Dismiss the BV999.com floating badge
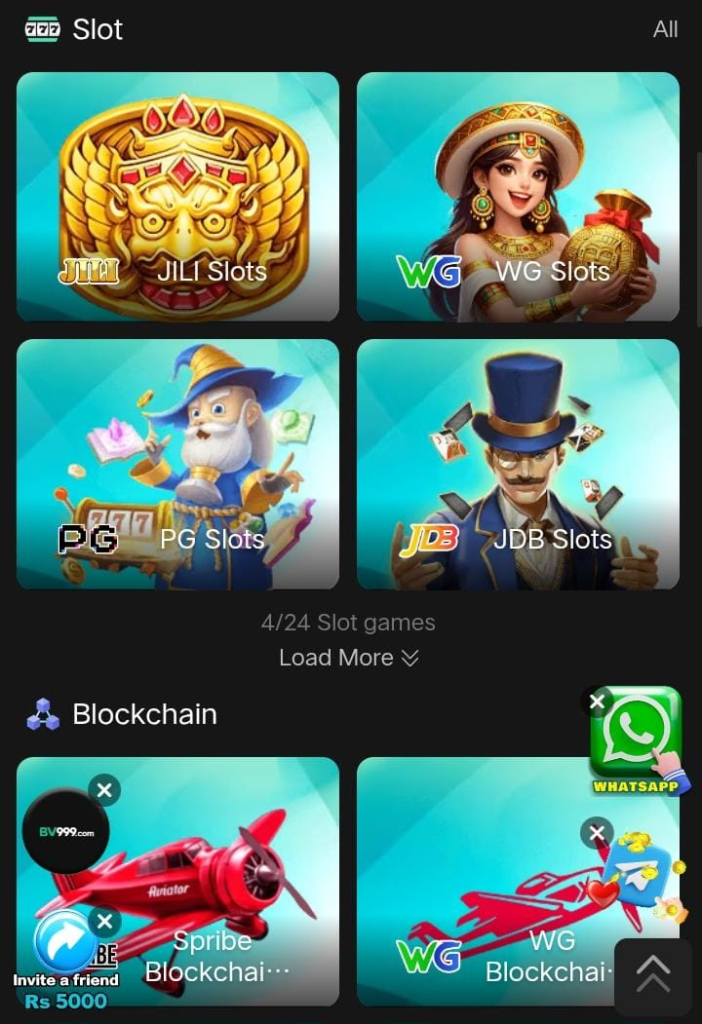 tap(104, 791)
